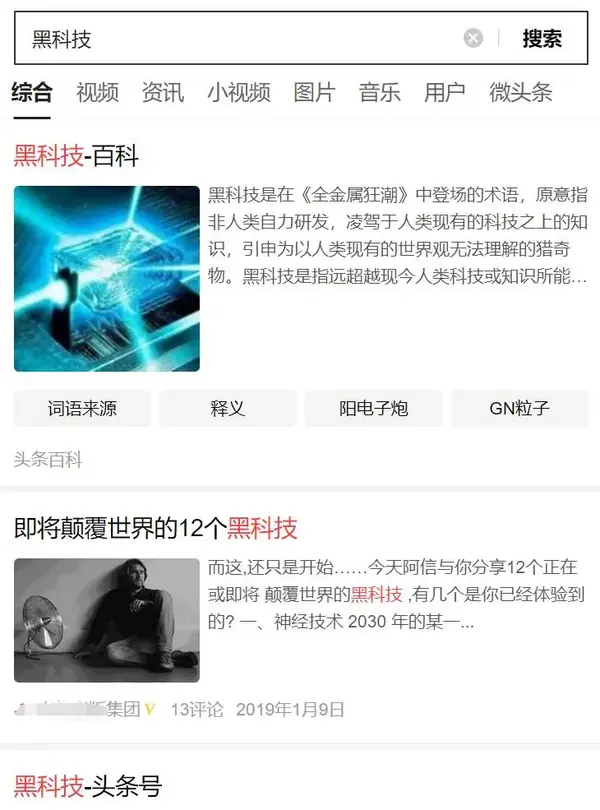Switch to the 小视频 tab

(239, 93)
